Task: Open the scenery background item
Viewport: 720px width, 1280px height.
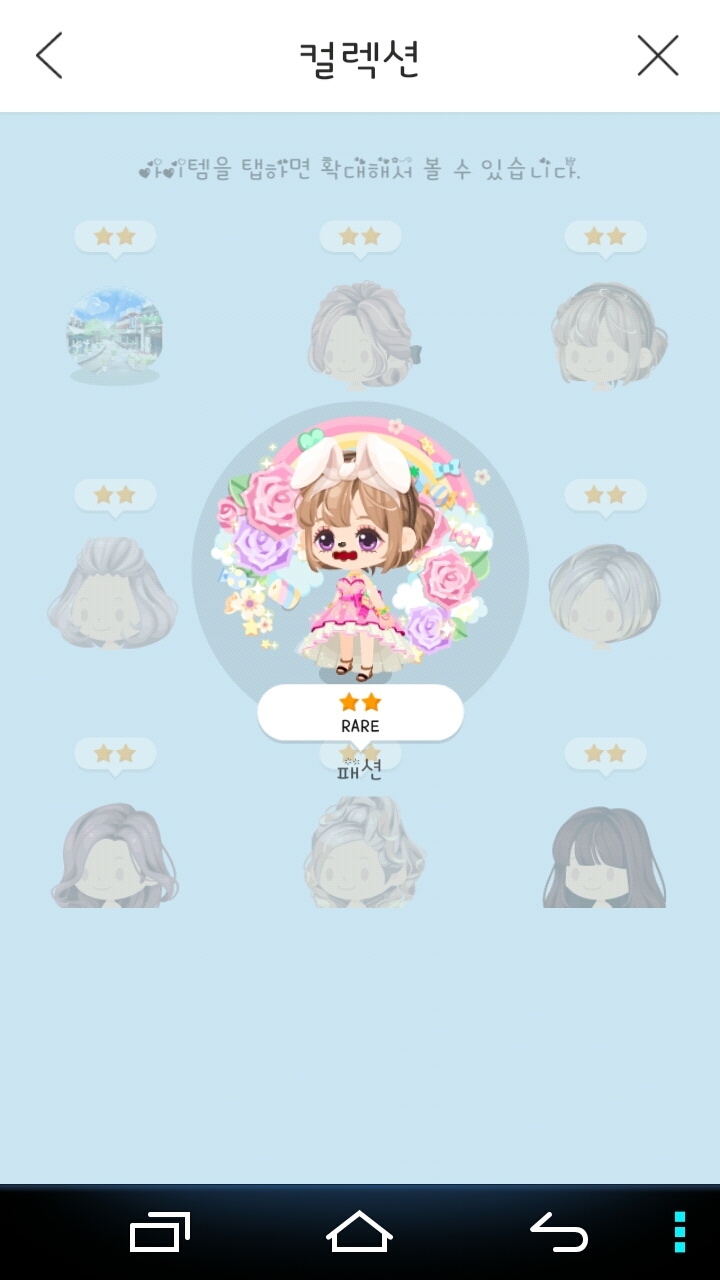Action: click(114, 335)
